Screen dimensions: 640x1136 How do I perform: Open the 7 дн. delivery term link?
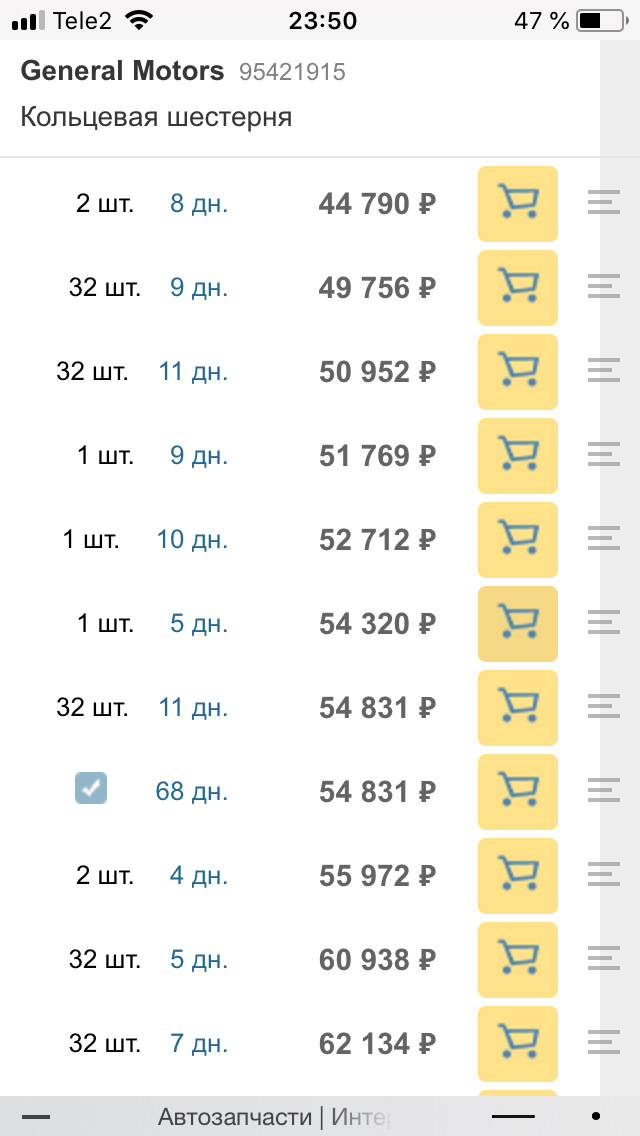(199, 1044)
